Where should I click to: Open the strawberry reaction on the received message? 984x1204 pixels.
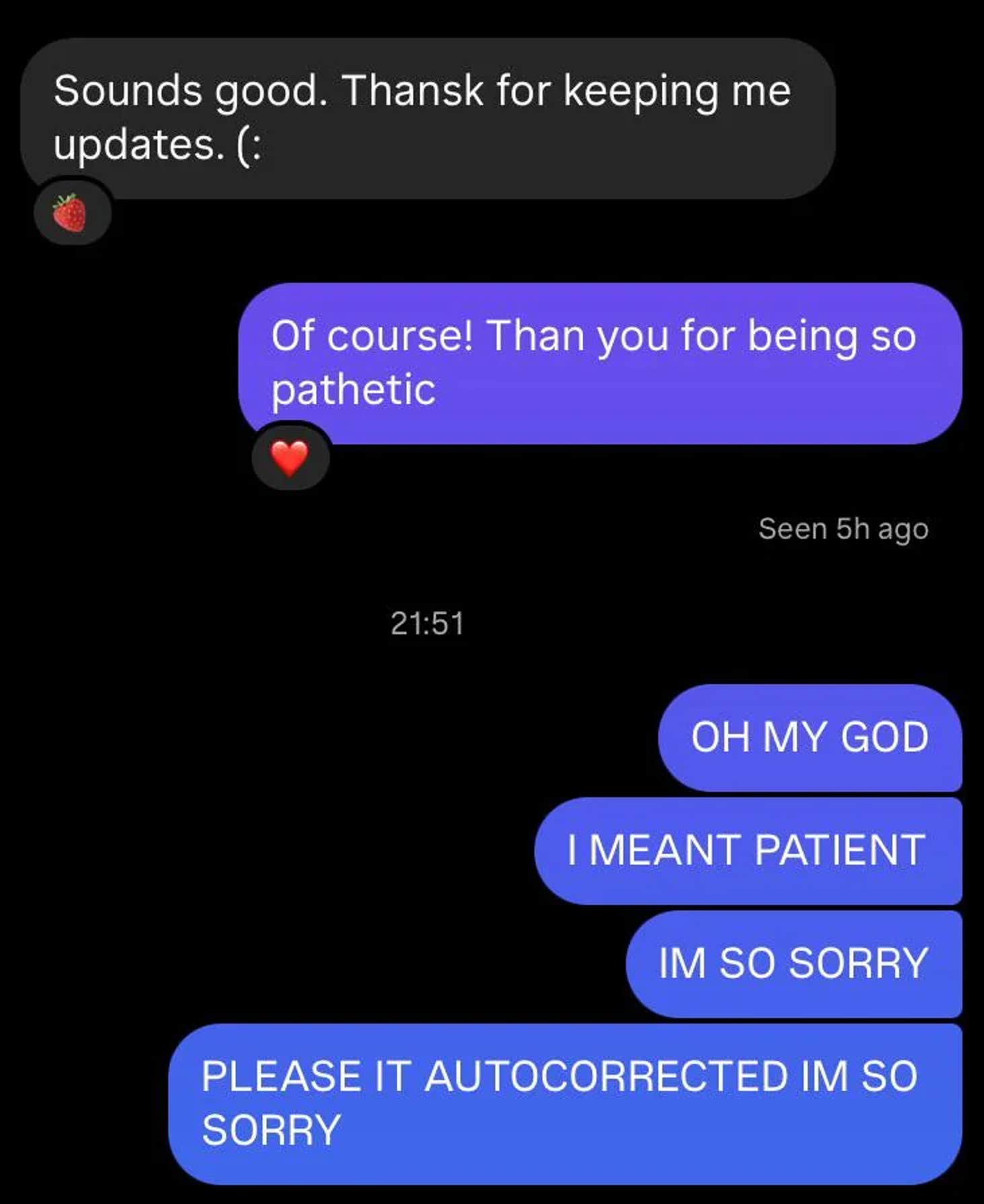tap(71, 213)
